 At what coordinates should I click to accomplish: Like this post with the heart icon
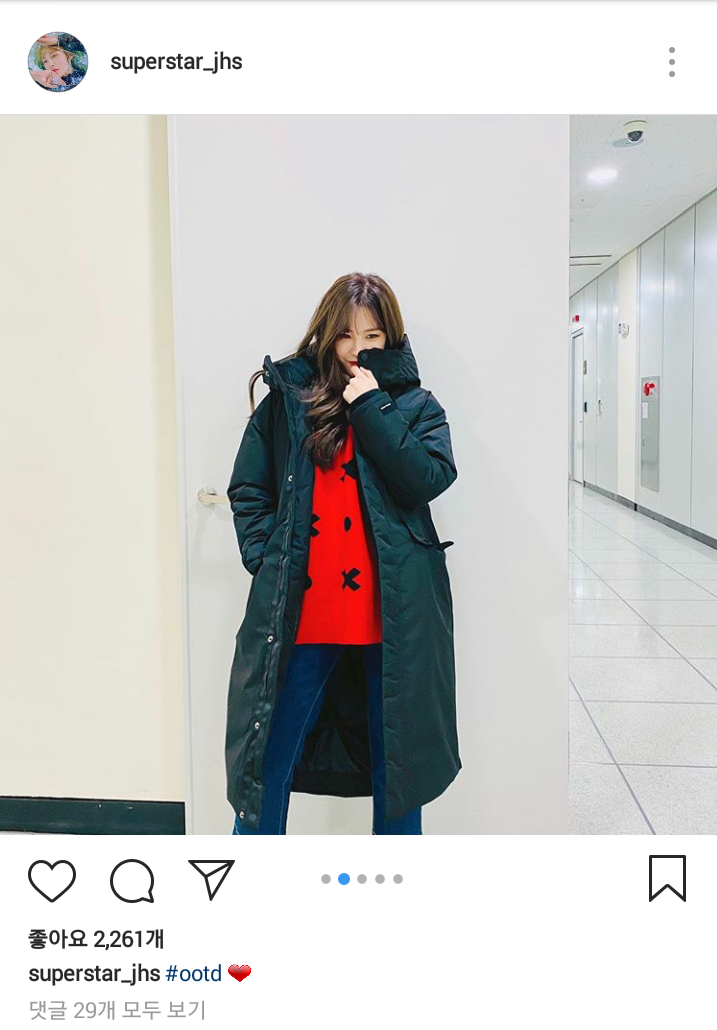coord(52,880)
